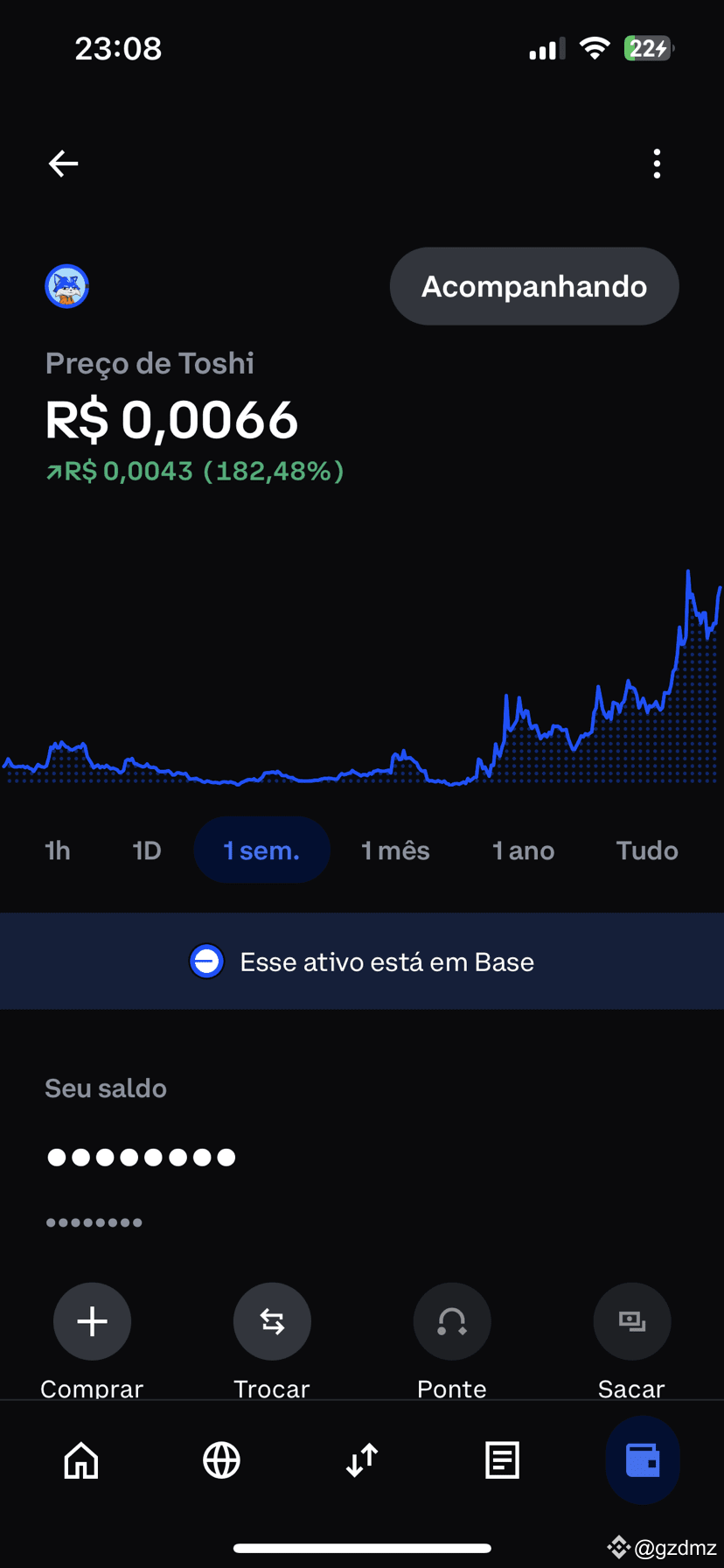Image resolution: width=724 pixels, height=1568 pixels.
Task: Tap the Base network icon in the banner
Action: 206,961
